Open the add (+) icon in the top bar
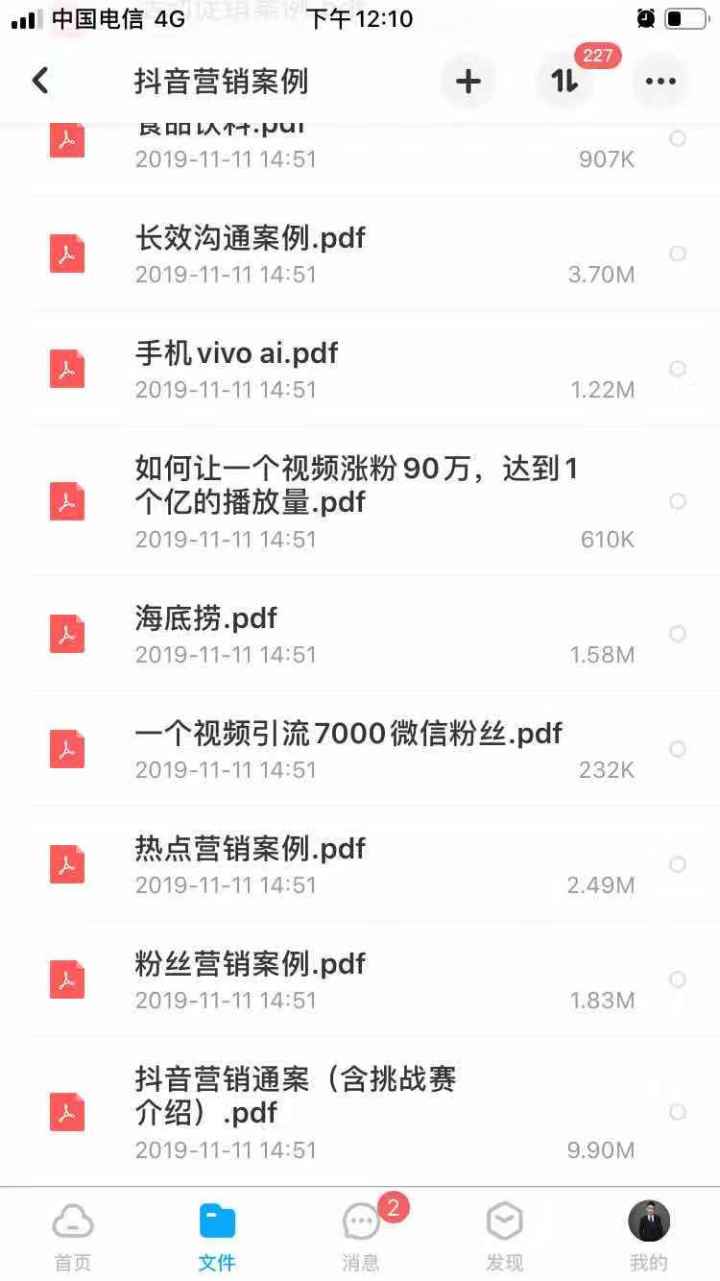 (x=467, y=81)
